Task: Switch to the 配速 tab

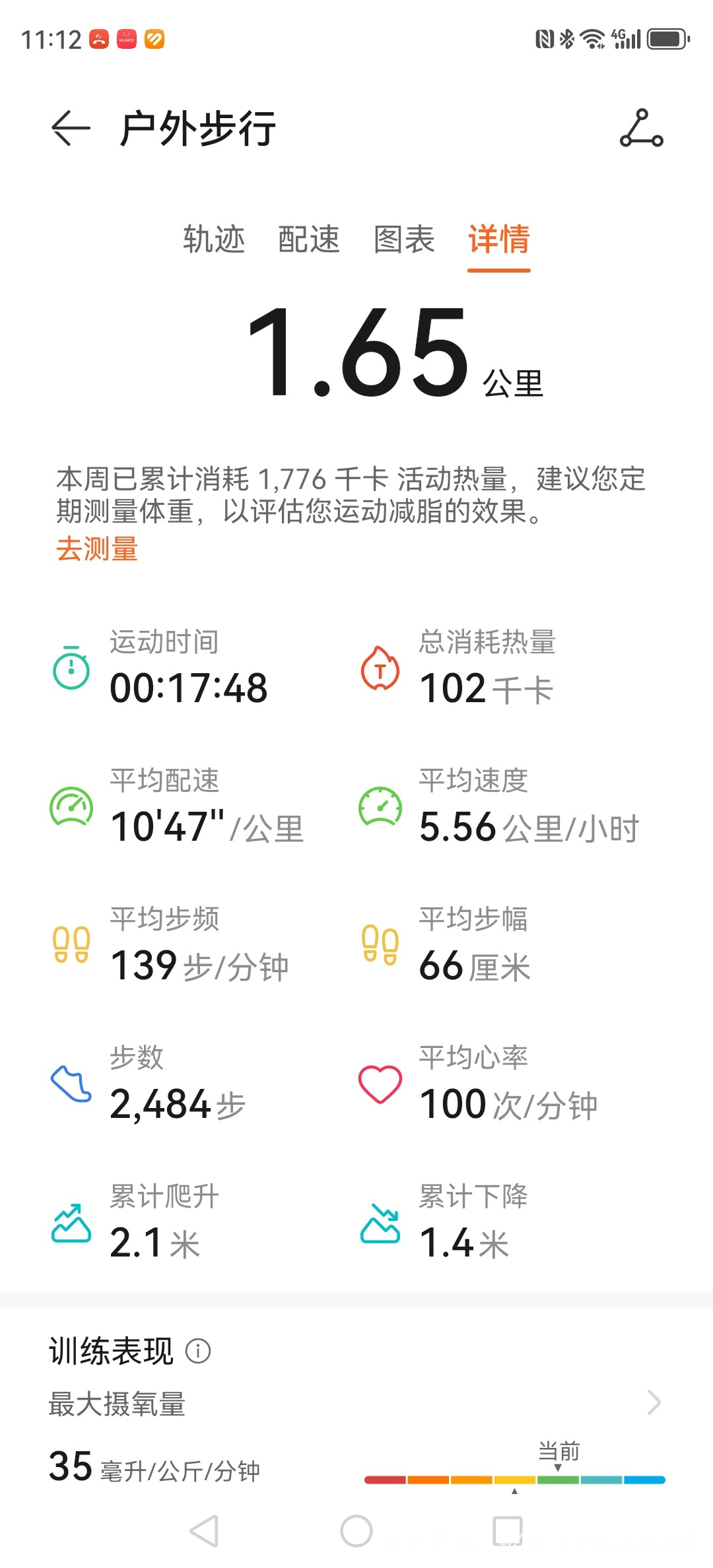Action: 309,239
